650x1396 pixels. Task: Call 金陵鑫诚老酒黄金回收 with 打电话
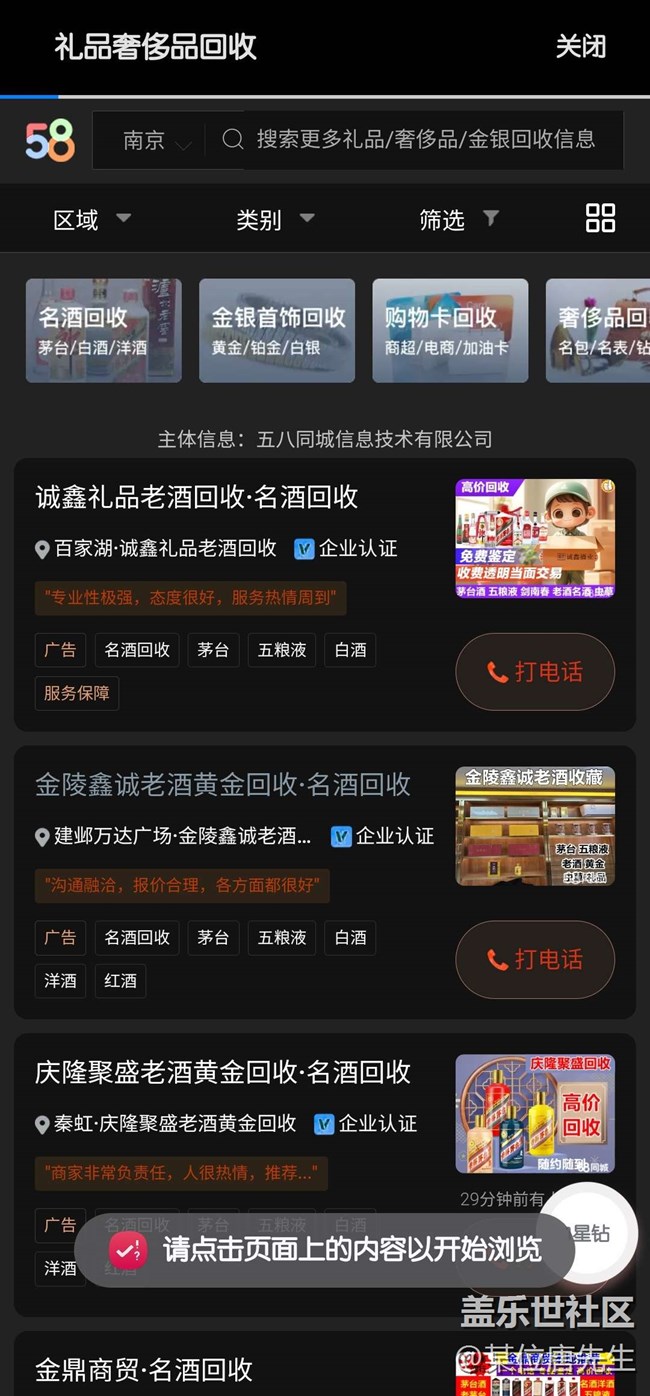point(535,960)
